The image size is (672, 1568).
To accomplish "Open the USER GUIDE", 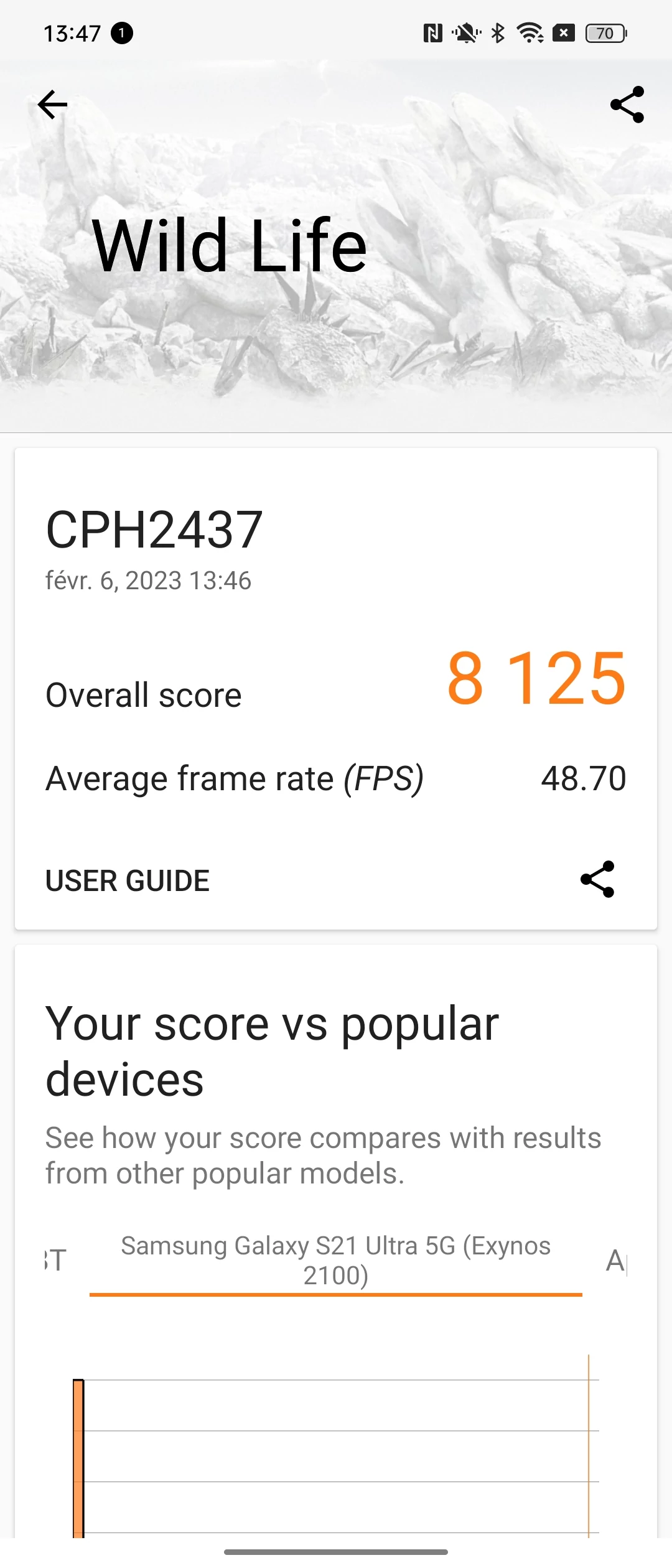I will click(x=128, y=880).
